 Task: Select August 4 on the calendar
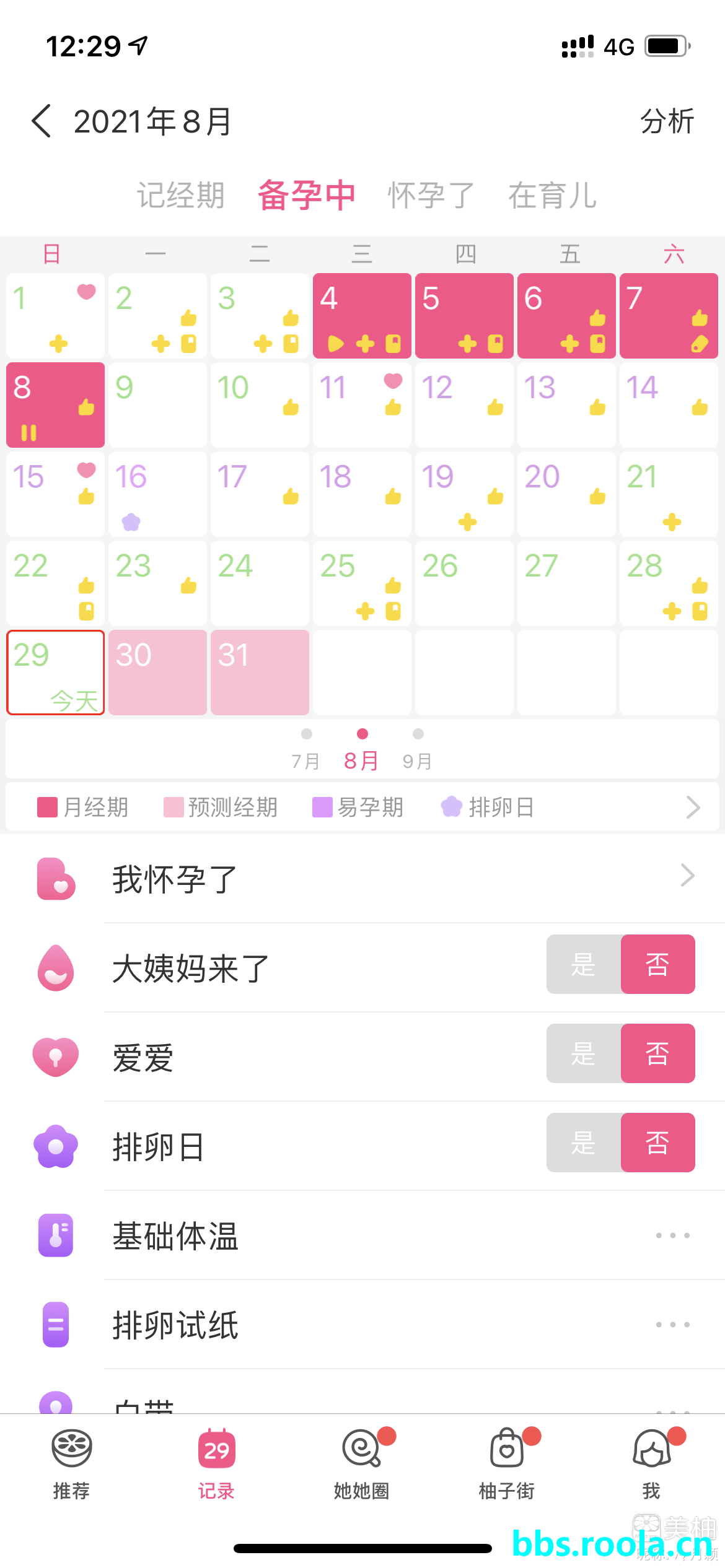coord(362,315)
